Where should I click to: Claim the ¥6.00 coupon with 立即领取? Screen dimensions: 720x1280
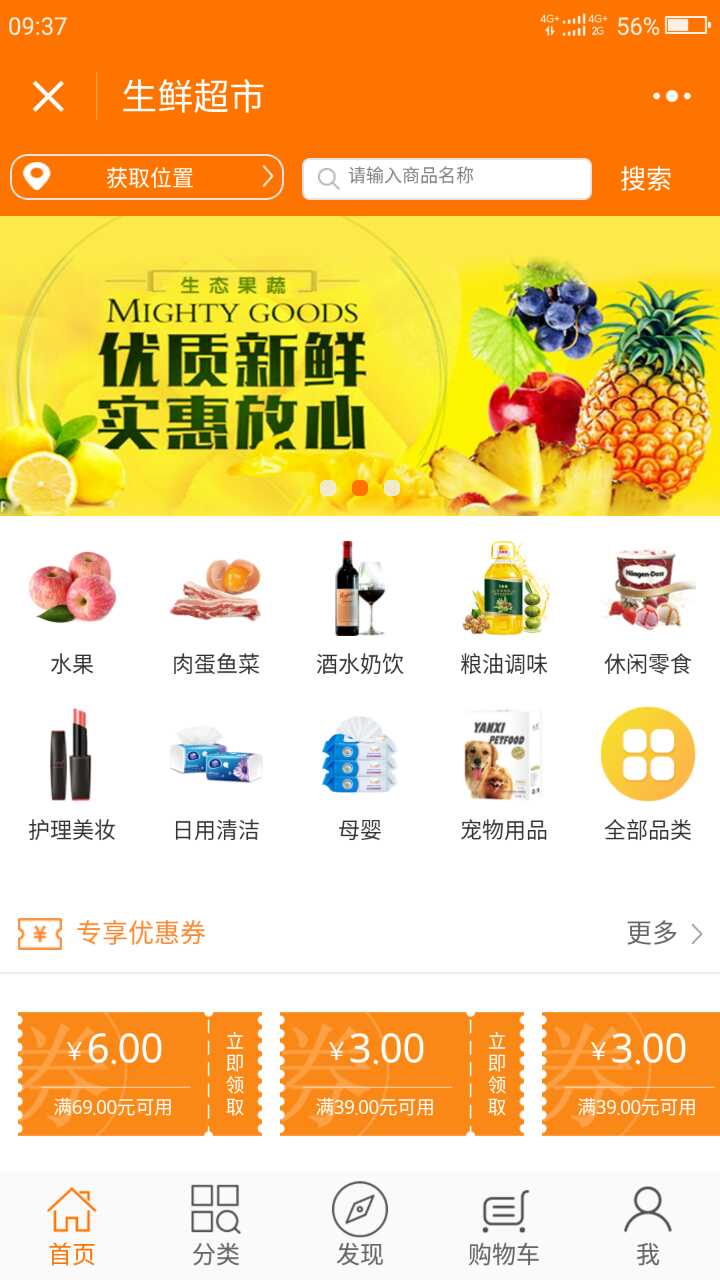(235, 1074)
